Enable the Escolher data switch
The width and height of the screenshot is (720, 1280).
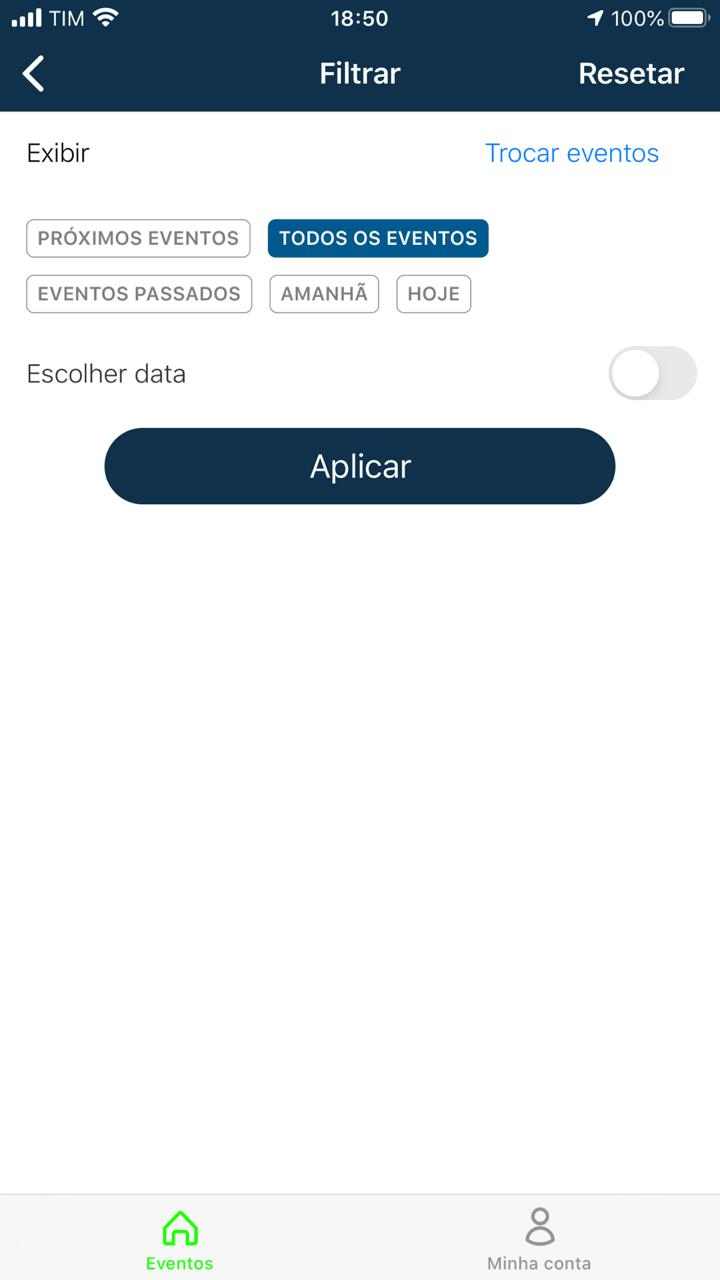652,374
